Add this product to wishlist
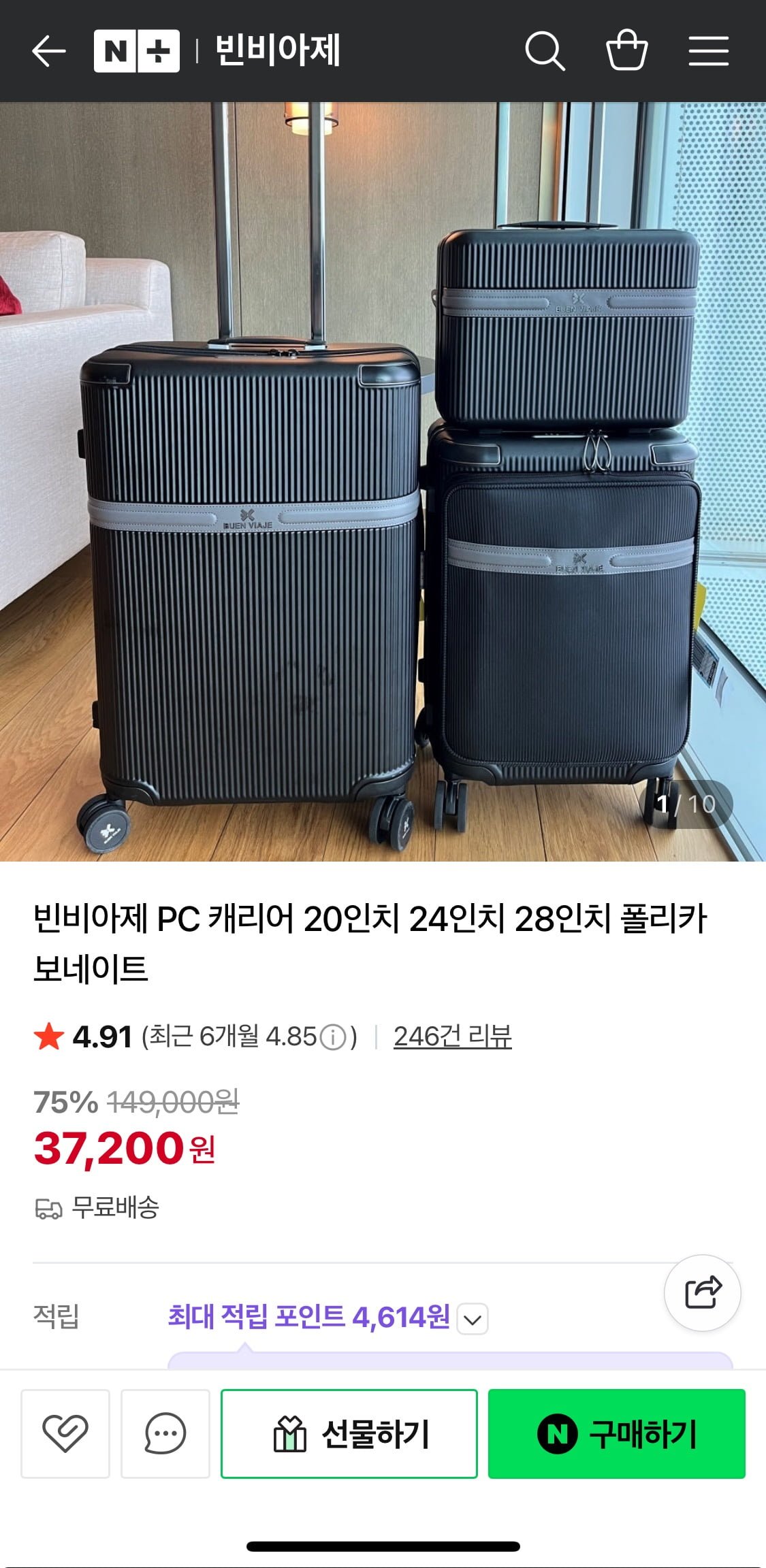 coord(65,1433)
